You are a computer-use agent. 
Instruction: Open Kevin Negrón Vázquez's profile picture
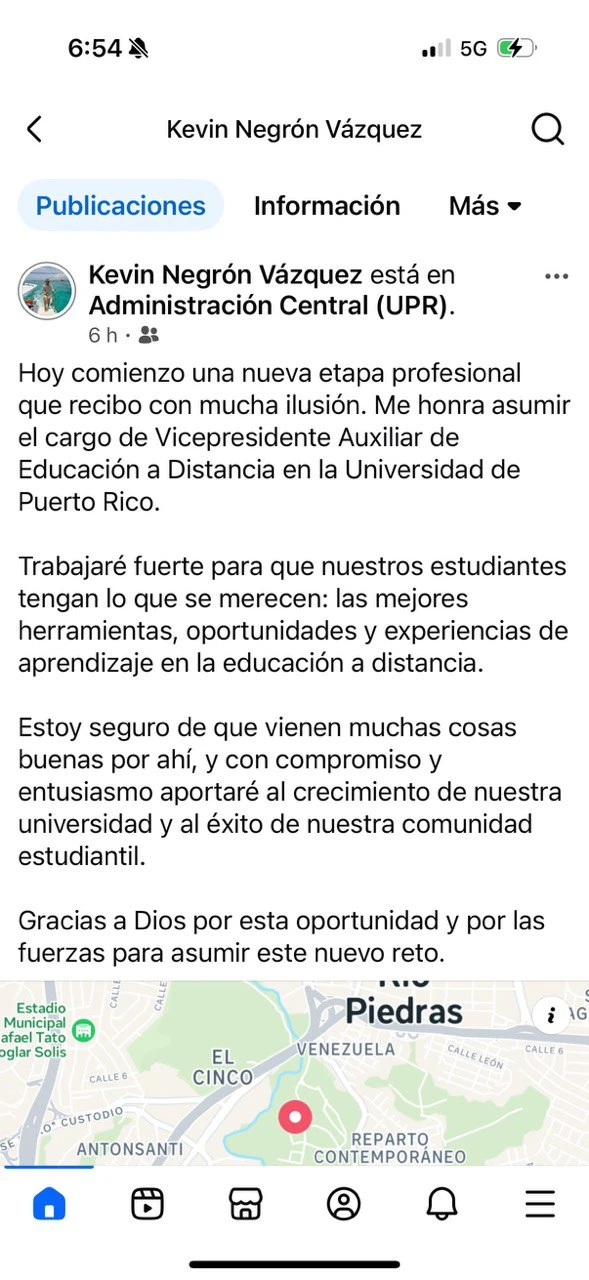click(x=47, y=291)
